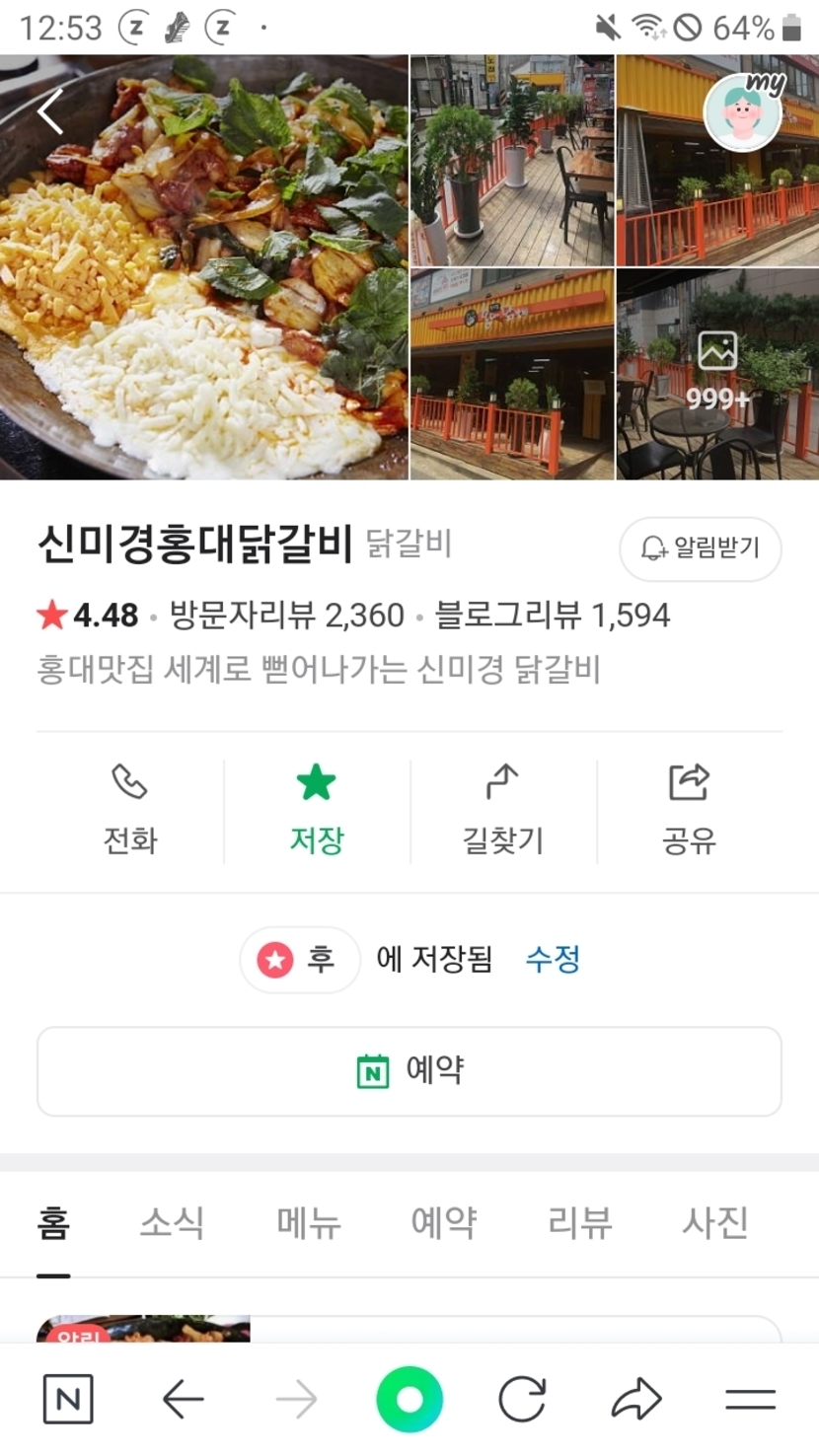Viewport: 819px width, 1456px height.
Task: Tap the 알림받기 notification button
Action: click(700, 548)
